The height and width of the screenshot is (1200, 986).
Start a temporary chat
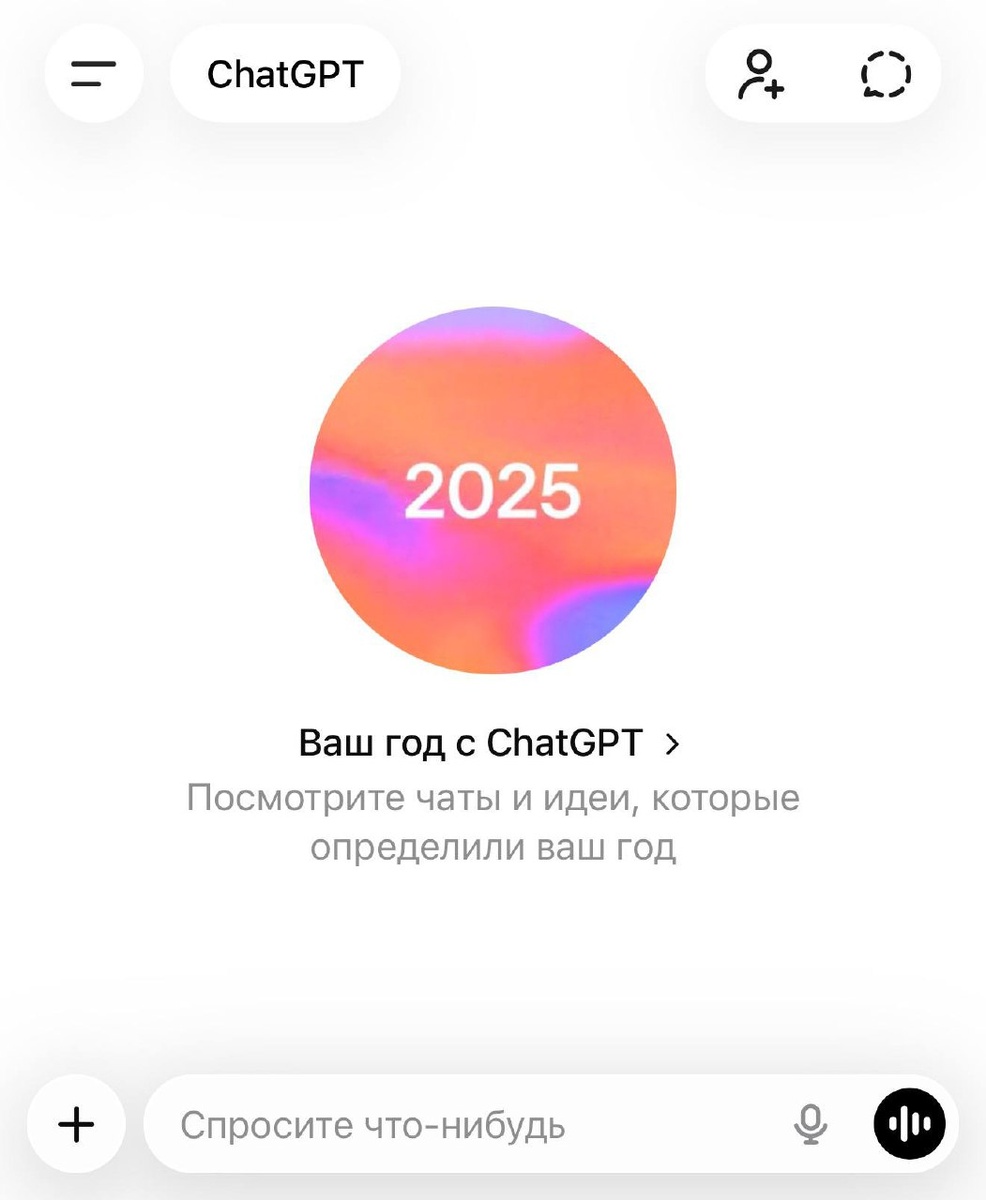(x=886, y=74)
